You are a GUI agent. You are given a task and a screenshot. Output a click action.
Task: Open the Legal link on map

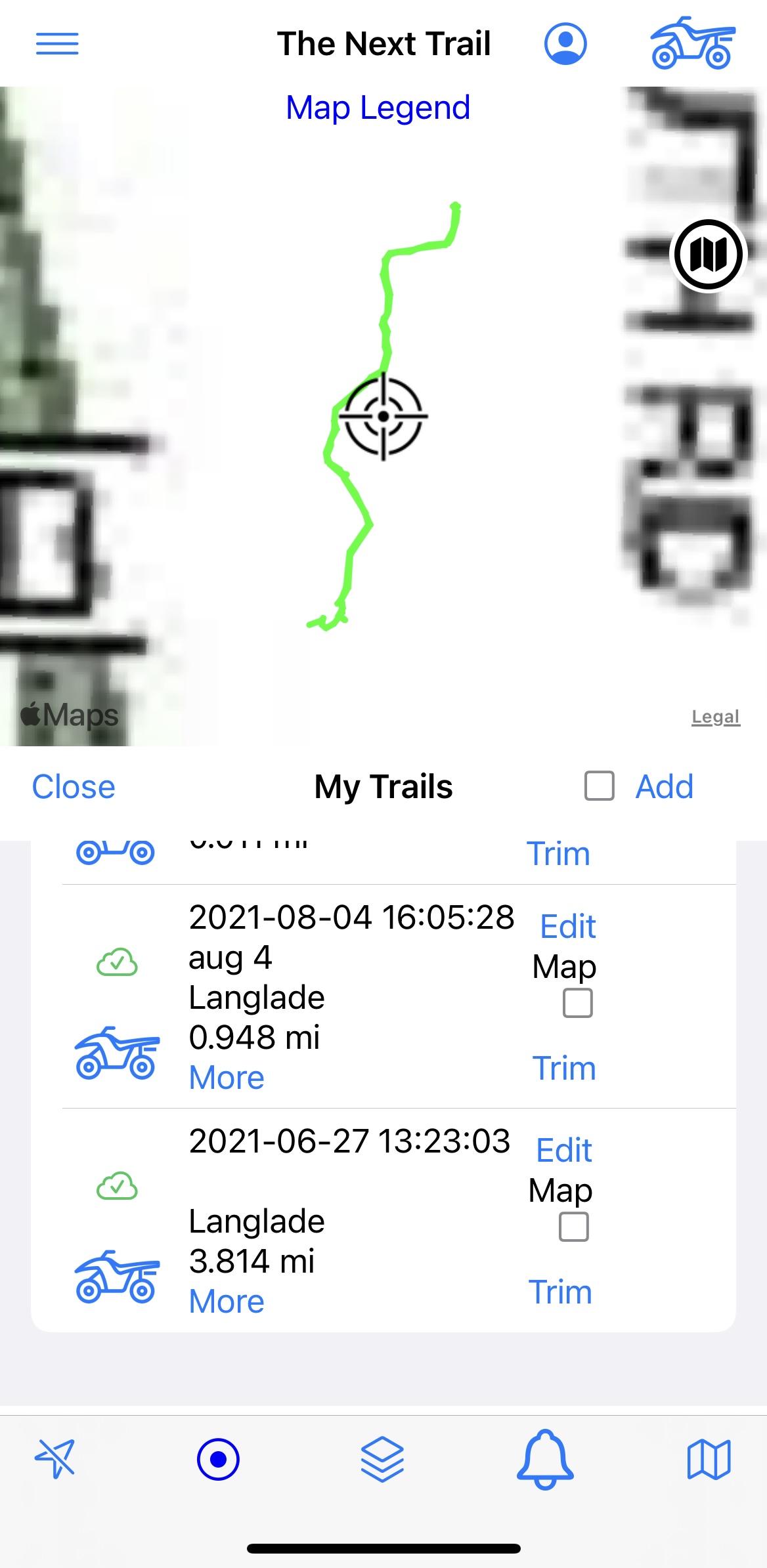[715, 717]
